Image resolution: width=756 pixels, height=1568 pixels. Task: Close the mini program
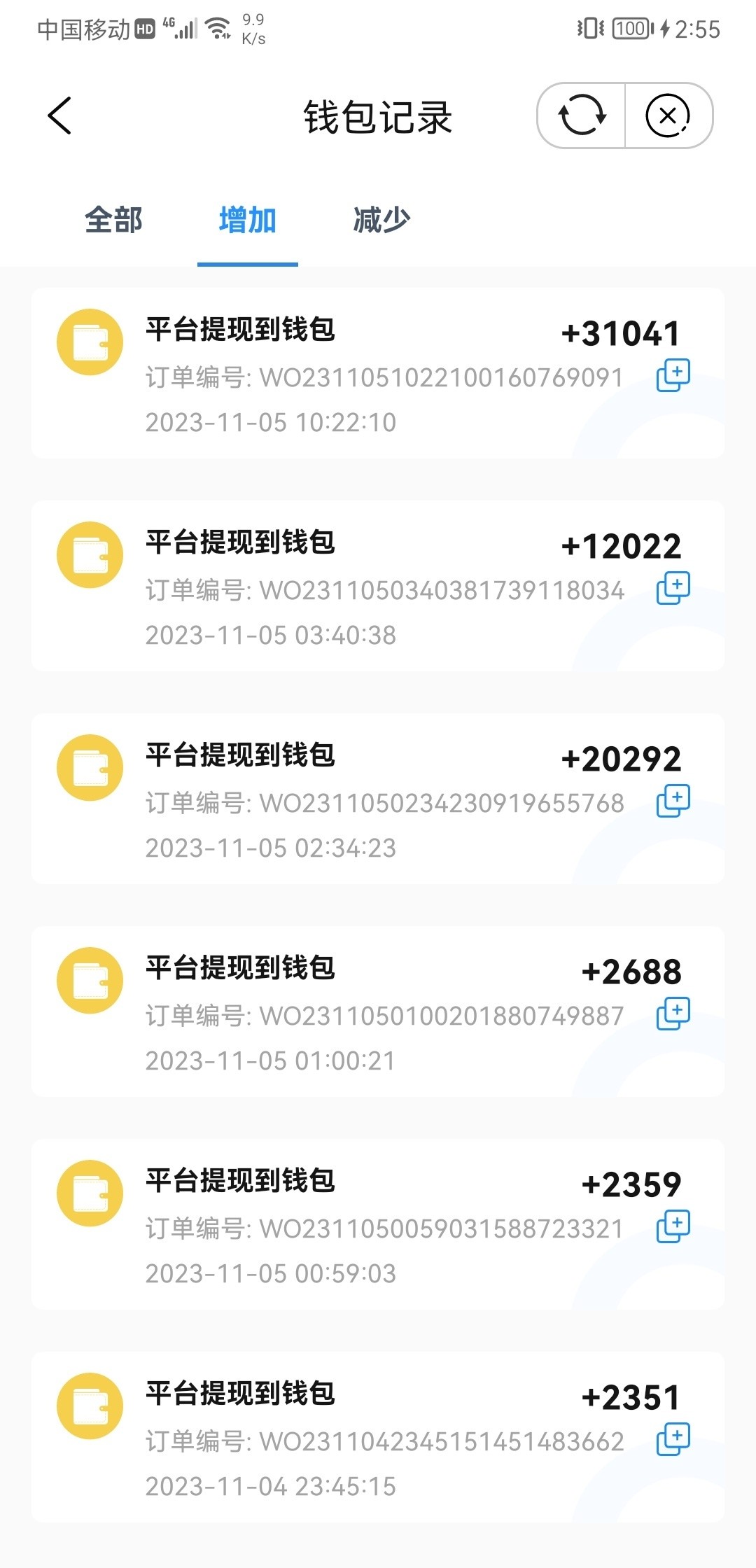668,115
